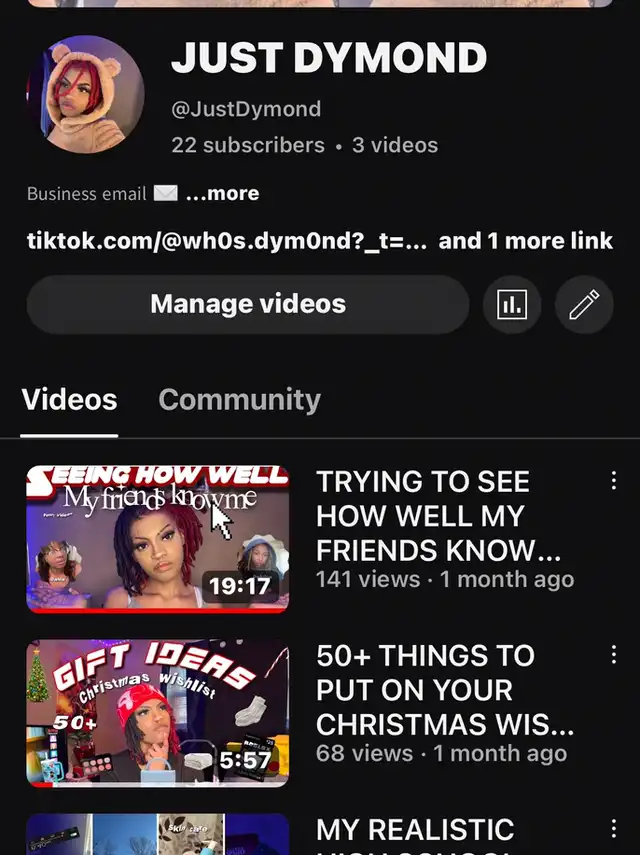Edit channel with the pencil icon

584,304
